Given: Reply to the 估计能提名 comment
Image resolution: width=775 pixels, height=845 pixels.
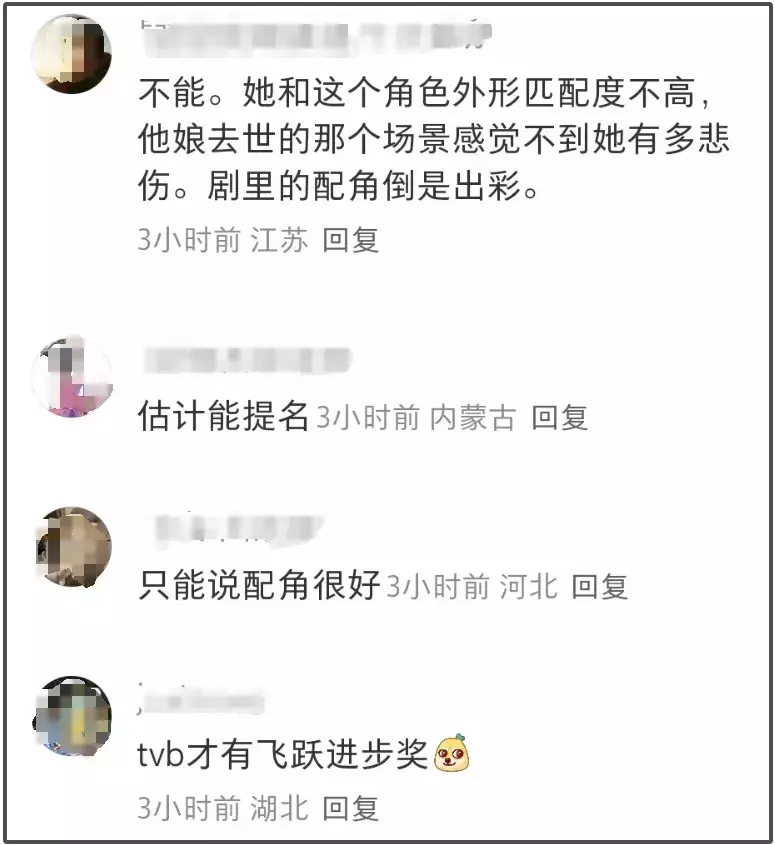Looking at the screenshot, I should coord(559,418).
